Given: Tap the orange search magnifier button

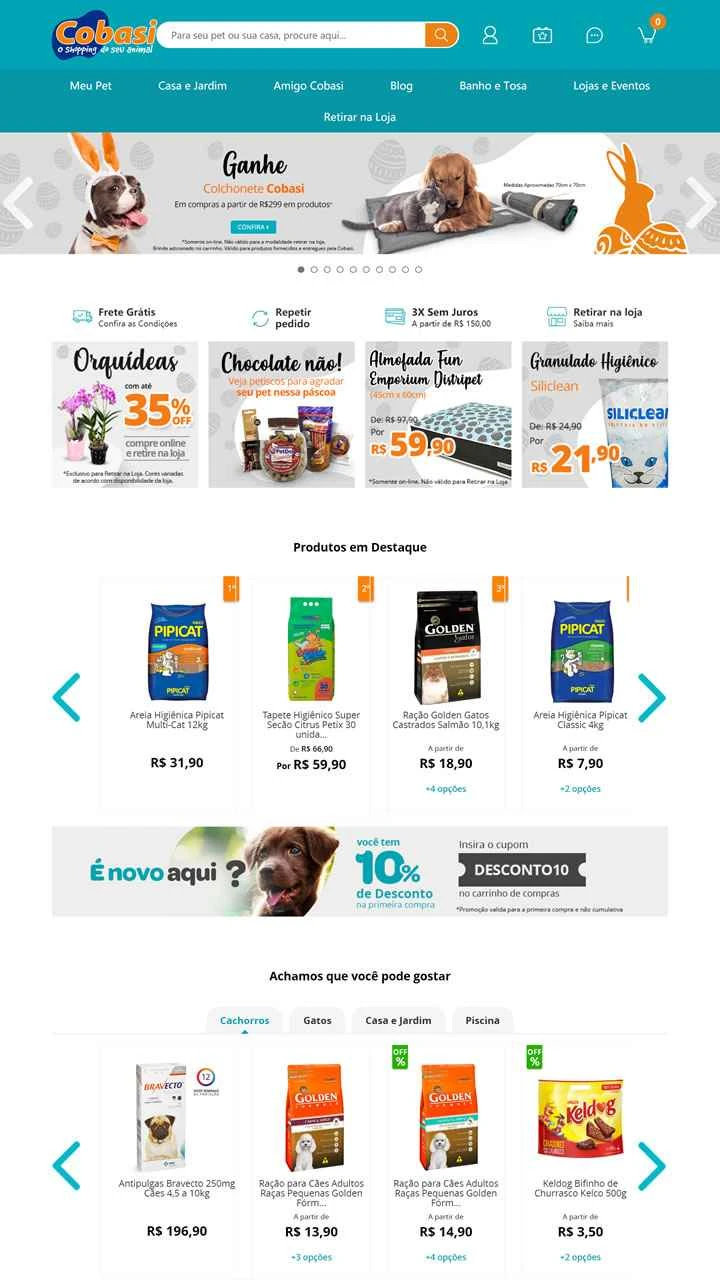Looking at the screenshot, I should [x=441, y=35].
